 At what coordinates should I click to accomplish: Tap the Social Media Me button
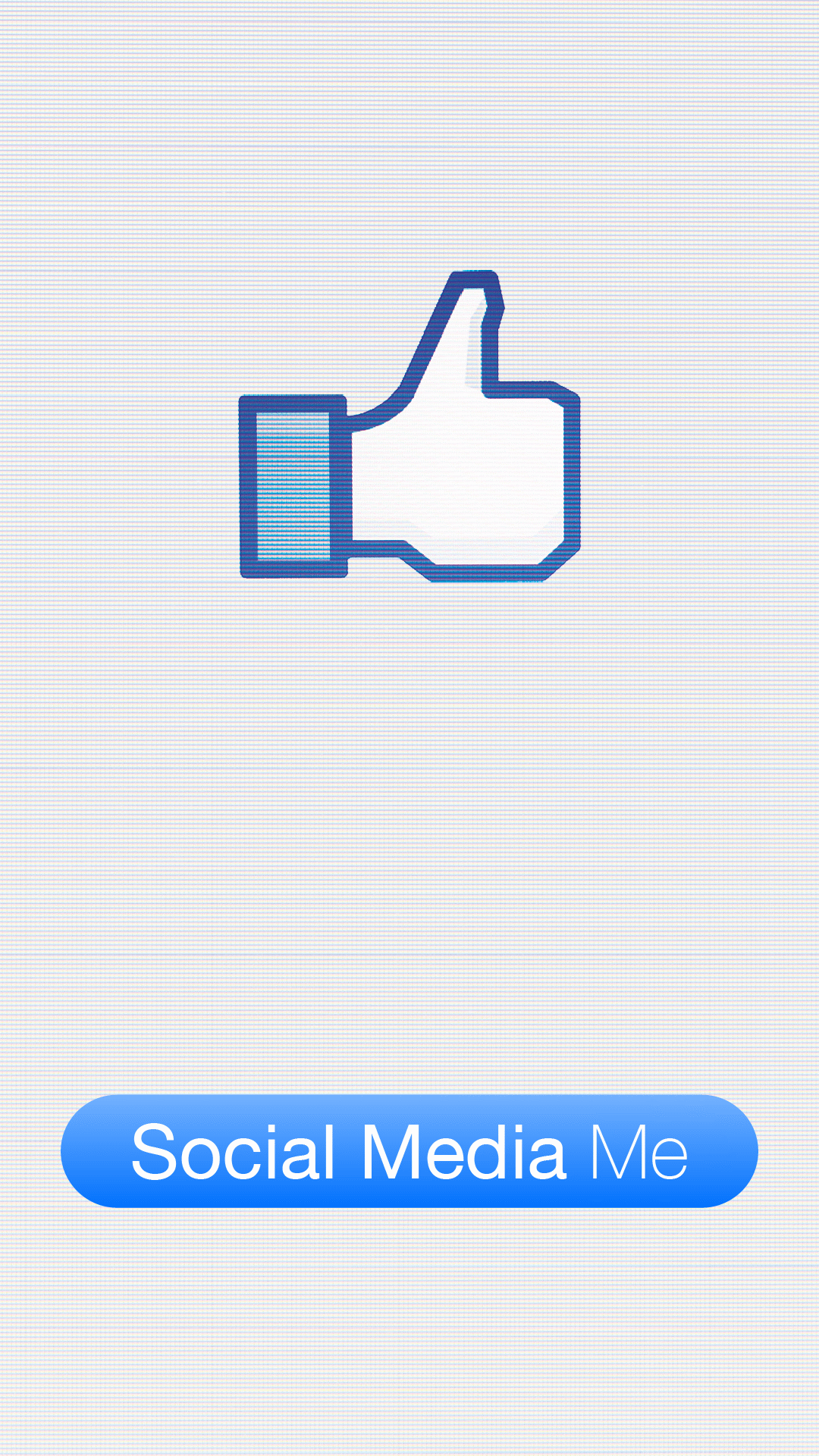click(x=409, y=1151)
